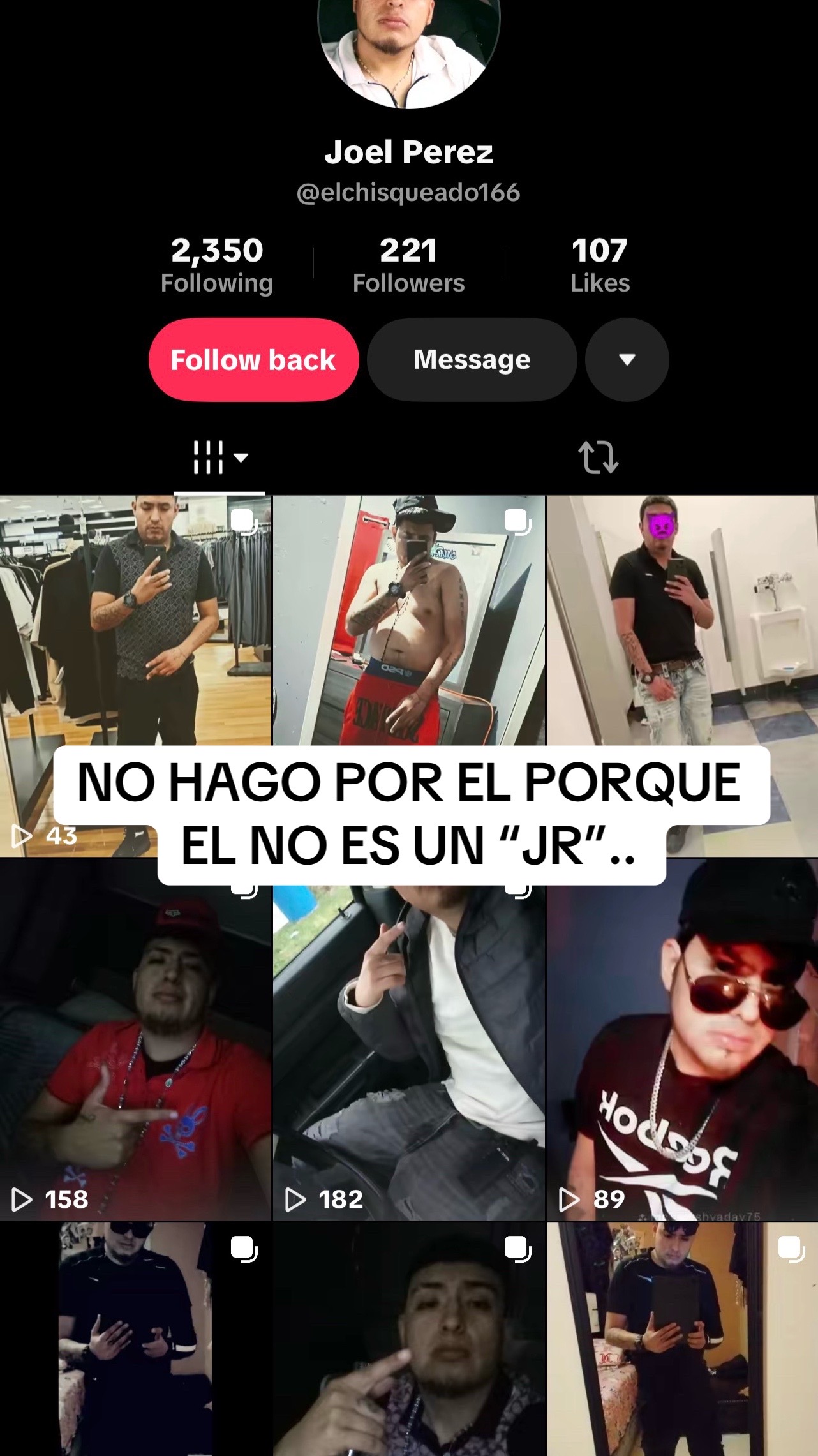Tap the Follow back button

click(253, 360)
